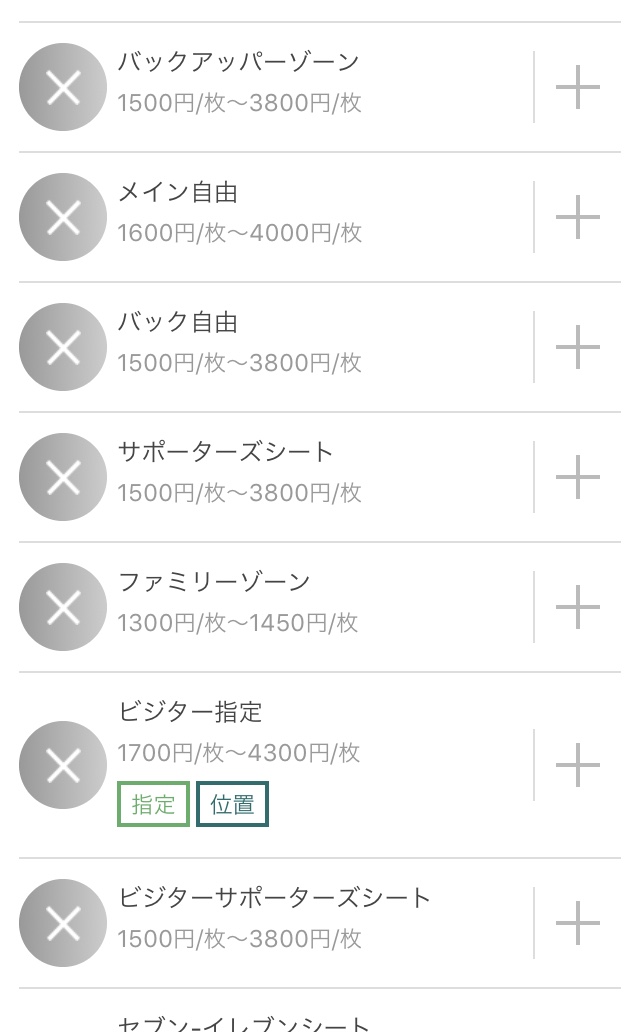Expand the plus for バック自由
Viewport: 640px width, 1032px height.
click(578, 347)
